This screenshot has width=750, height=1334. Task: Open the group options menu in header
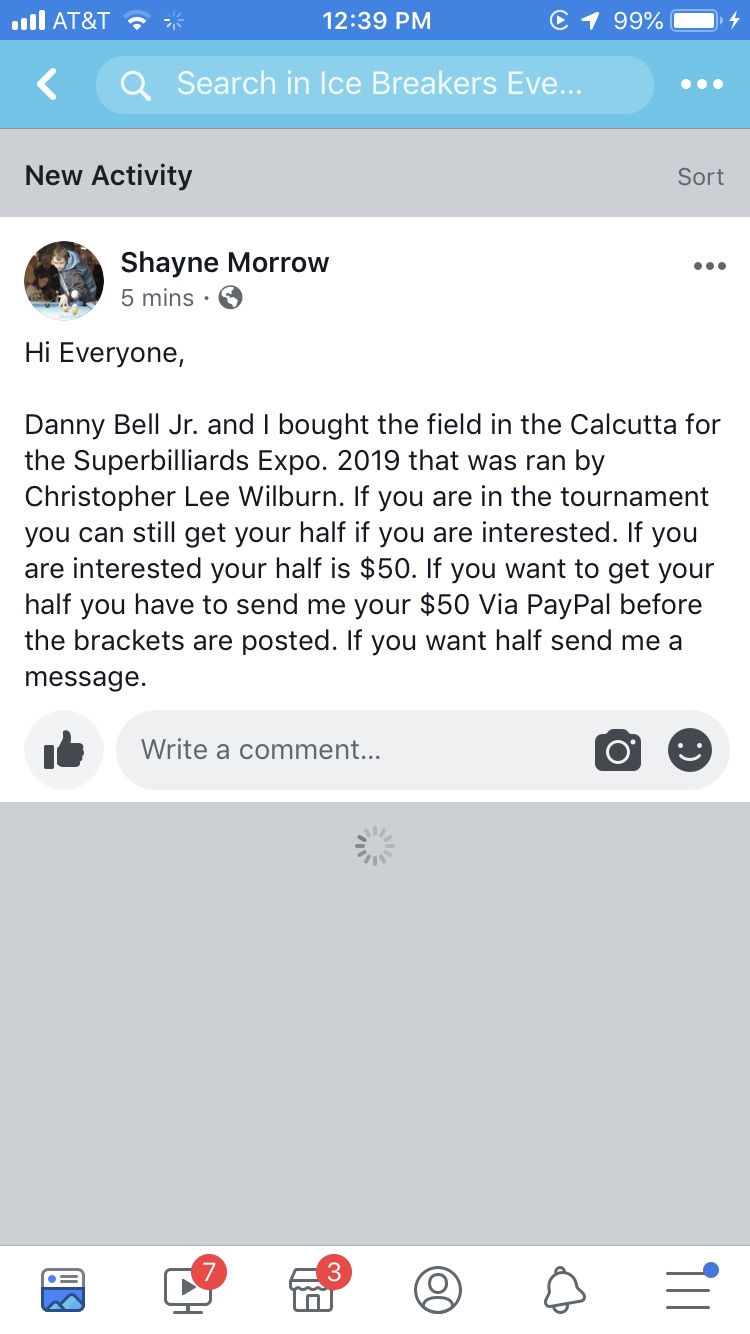click(x=701, y=85)
